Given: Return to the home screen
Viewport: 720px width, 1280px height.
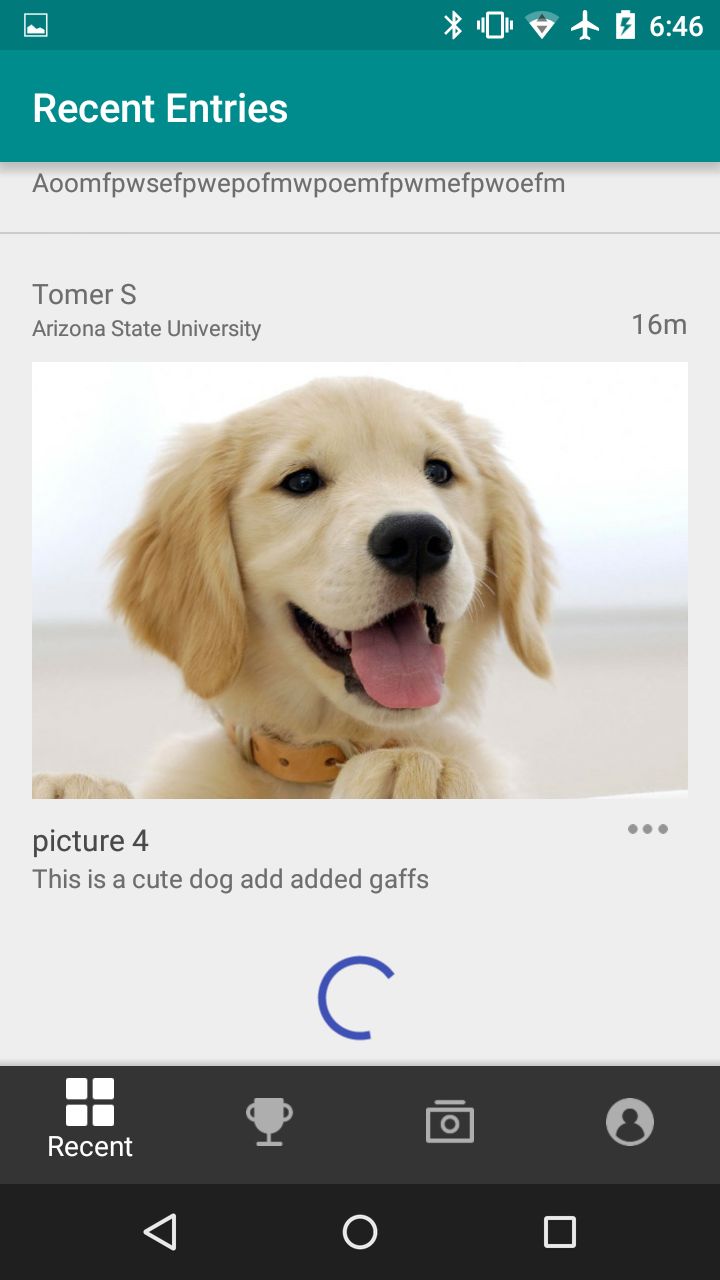Looking at the screenshot, I should (x=360, y=1232).
